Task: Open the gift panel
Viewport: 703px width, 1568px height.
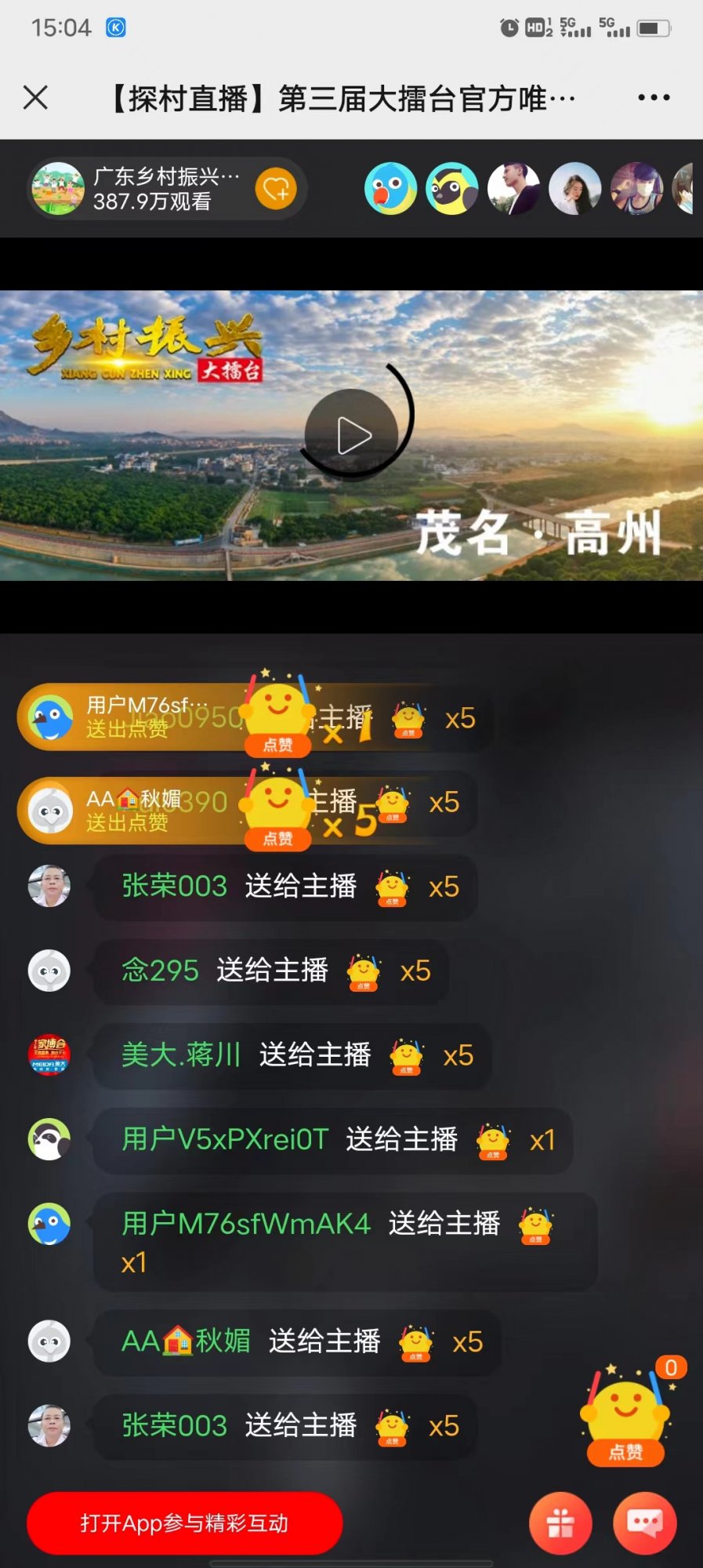Action: (x=560, y=1523)
